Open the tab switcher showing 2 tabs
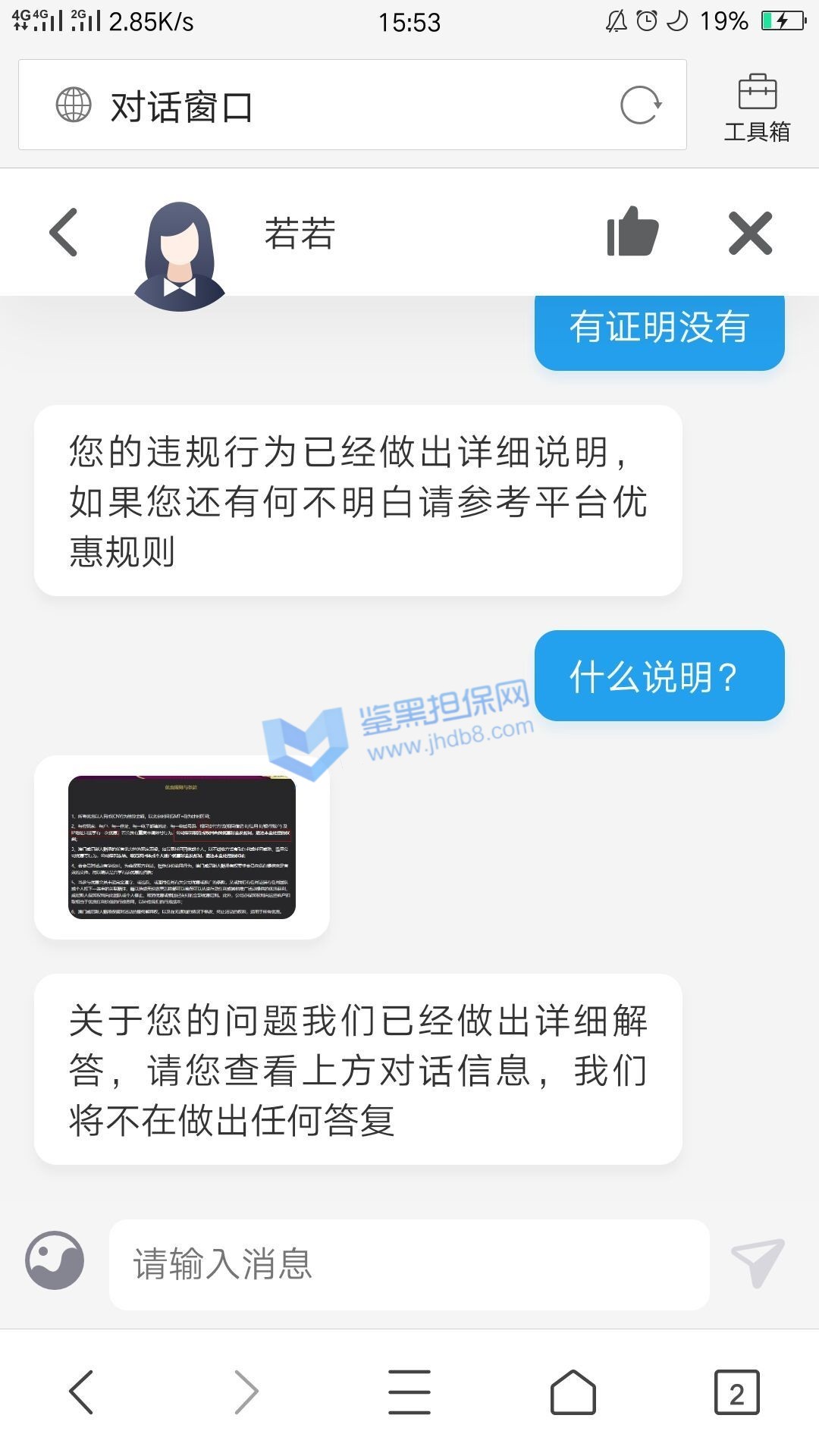The height and width of the screenshot is (1456, 819). 736,1392
